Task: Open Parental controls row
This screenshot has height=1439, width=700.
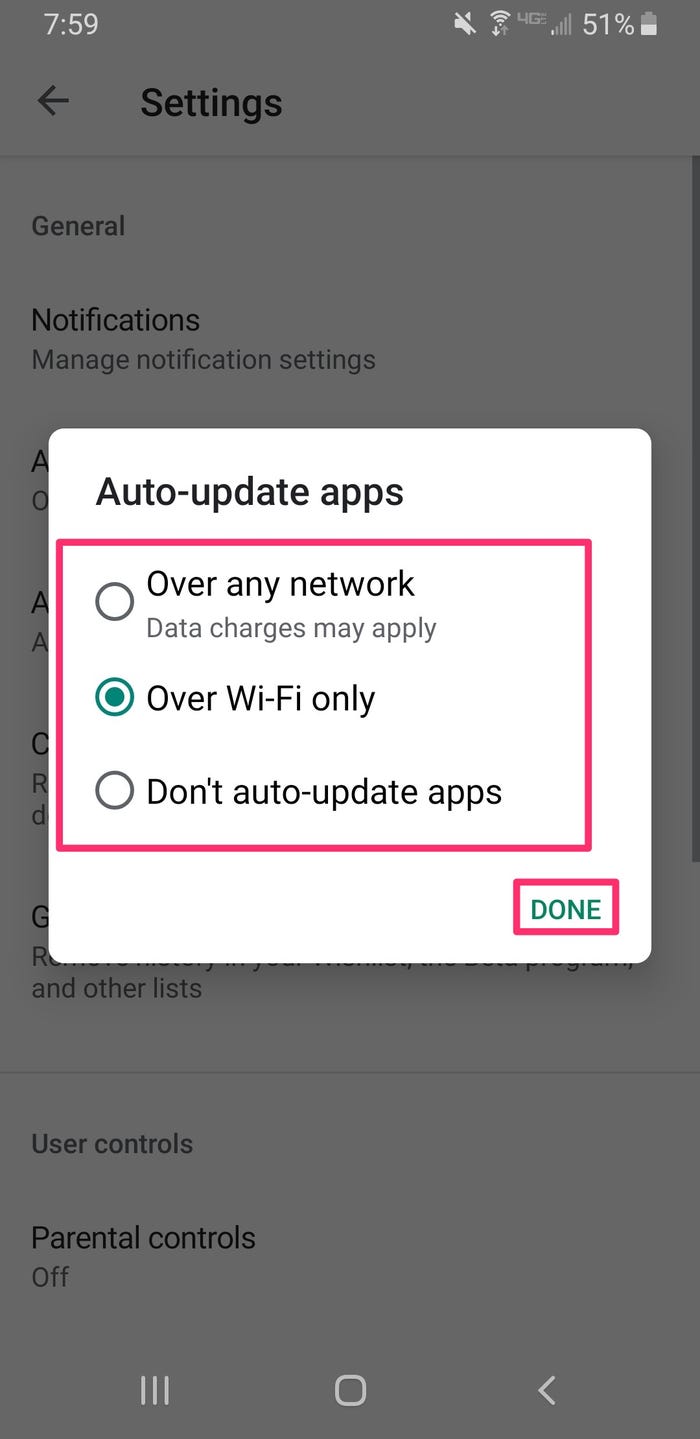Action: click(143, 1255)
